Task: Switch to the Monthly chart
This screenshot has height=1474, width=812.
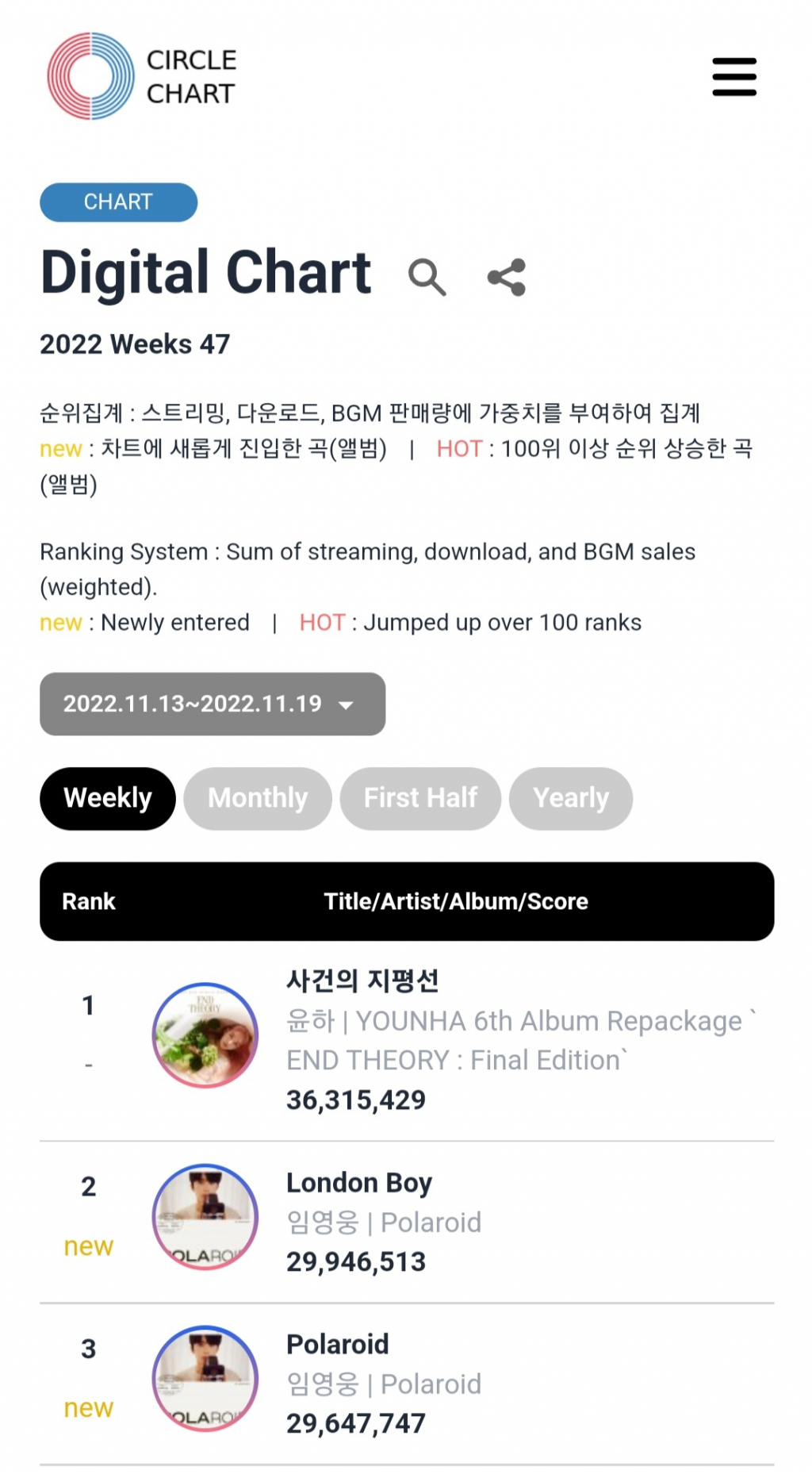Action: (x=258, y=798)
